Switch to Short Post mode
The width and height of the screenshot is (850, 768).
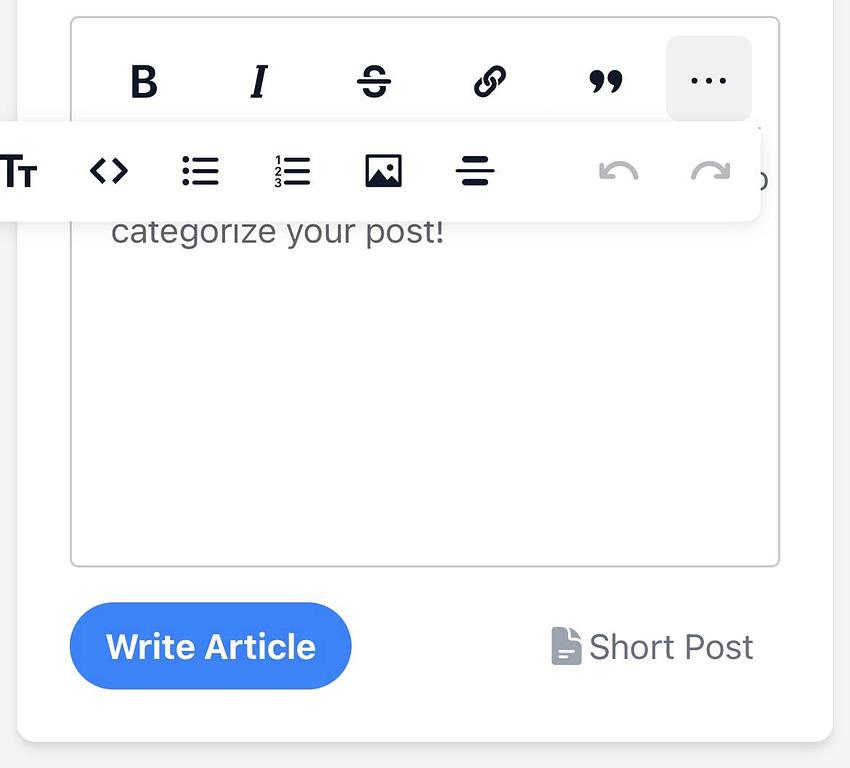(x=653, y=647)
